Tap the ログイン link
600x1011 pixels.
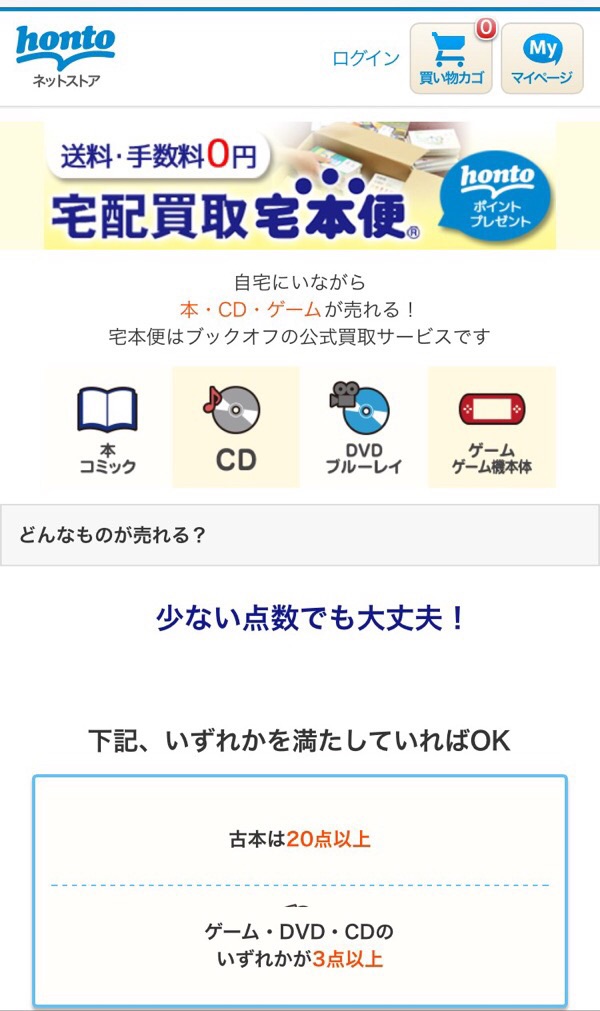(x=365, y=59)
